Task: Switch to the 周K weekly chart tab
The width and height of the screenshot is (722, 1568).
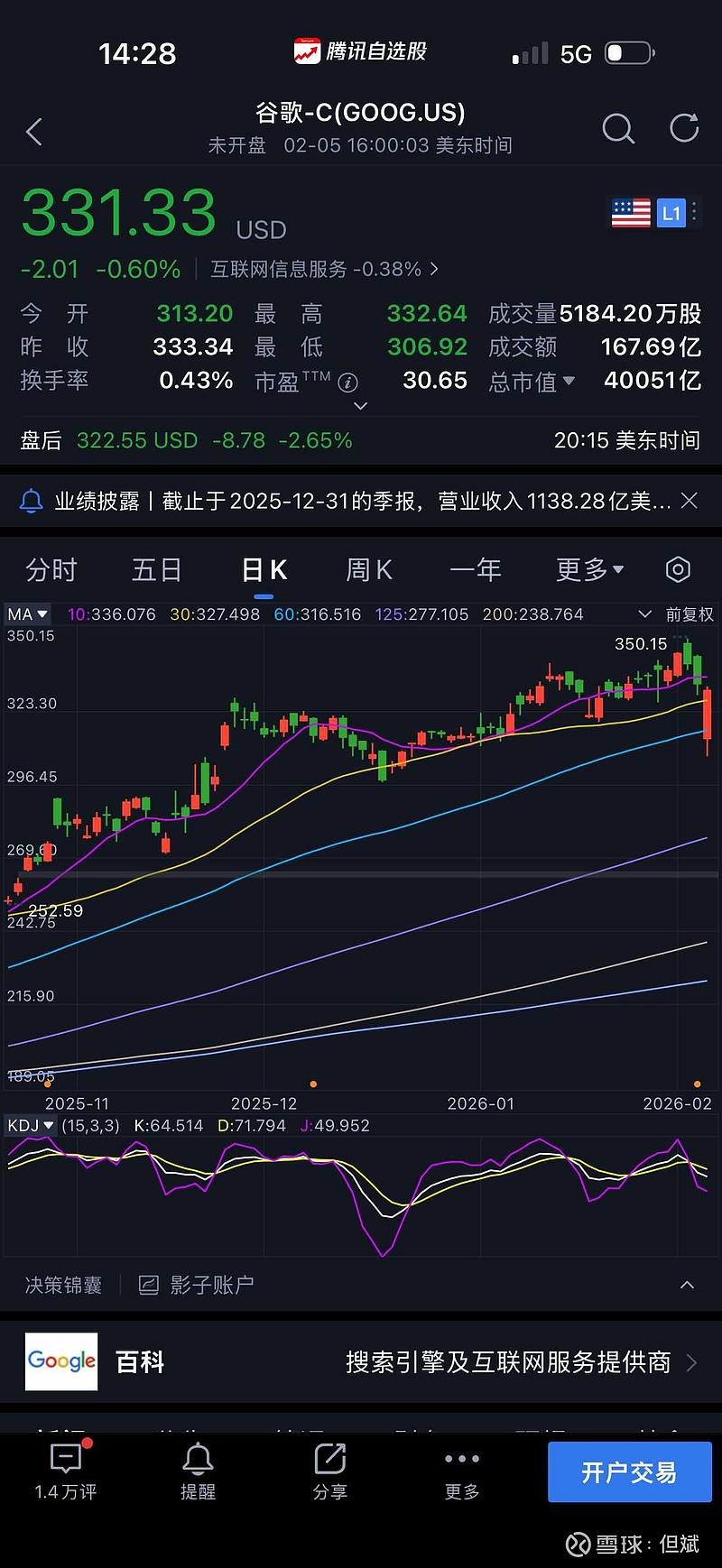Action: pyautogui.click(x=367, y=569)
